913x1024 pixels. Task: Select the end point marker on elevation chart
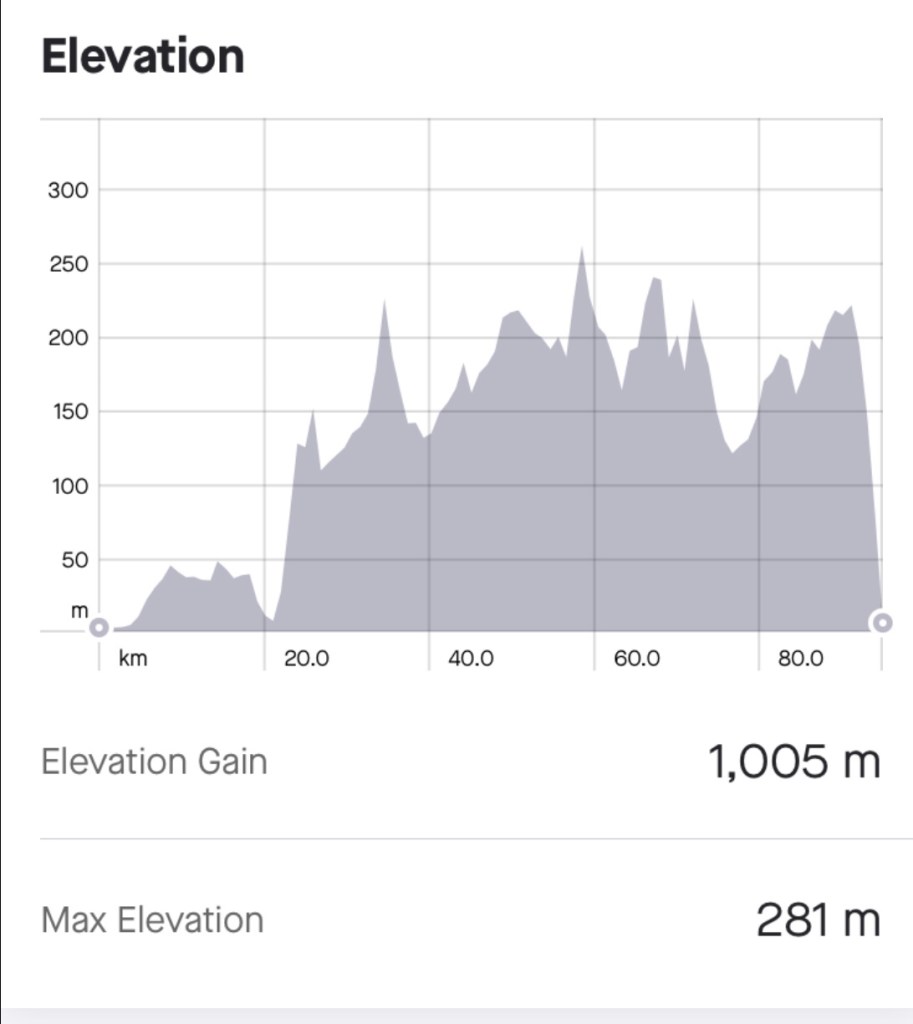(881, 623)
